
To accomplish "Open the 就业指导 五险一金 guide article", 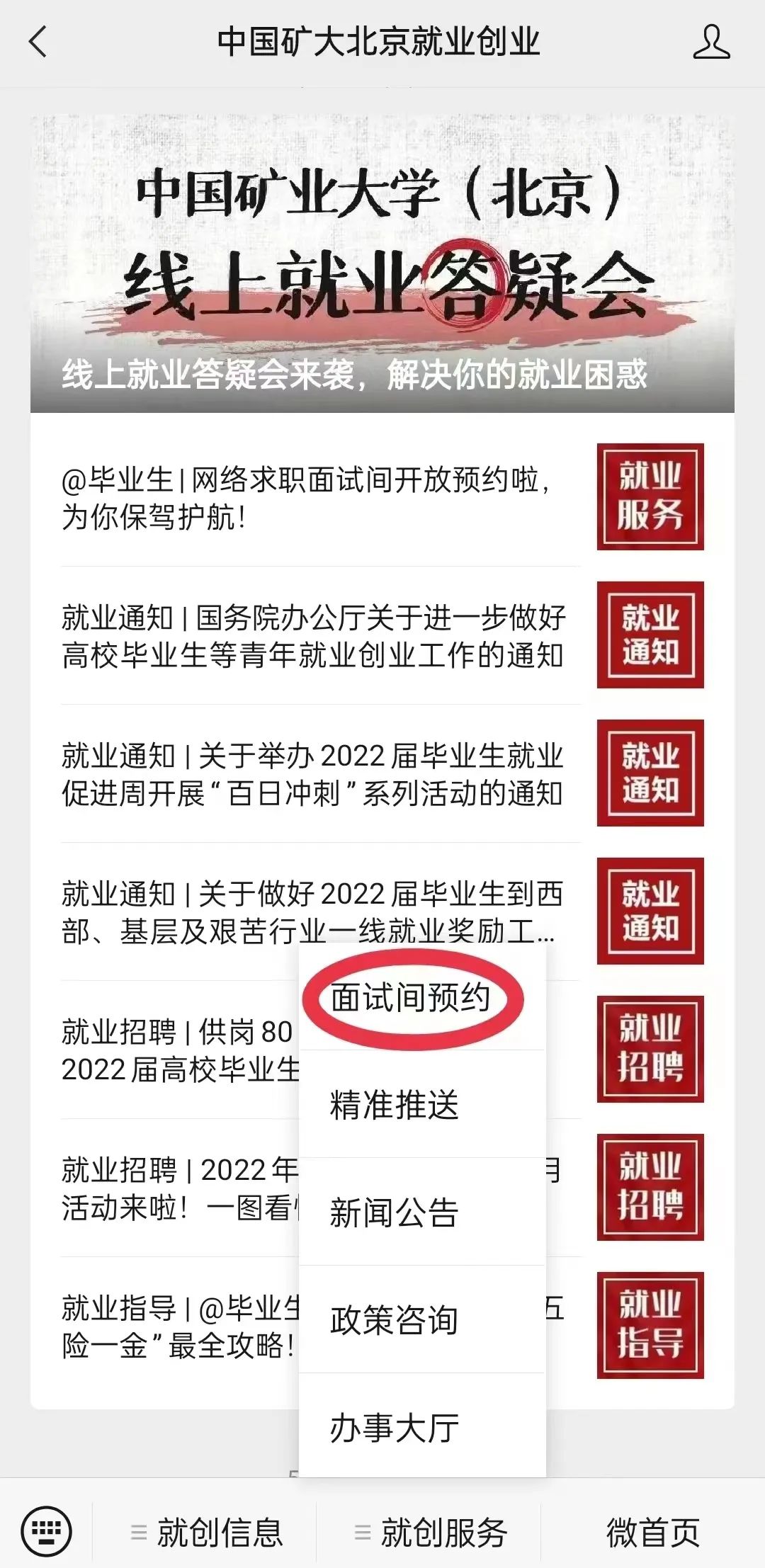I will tap(177, 1326).
